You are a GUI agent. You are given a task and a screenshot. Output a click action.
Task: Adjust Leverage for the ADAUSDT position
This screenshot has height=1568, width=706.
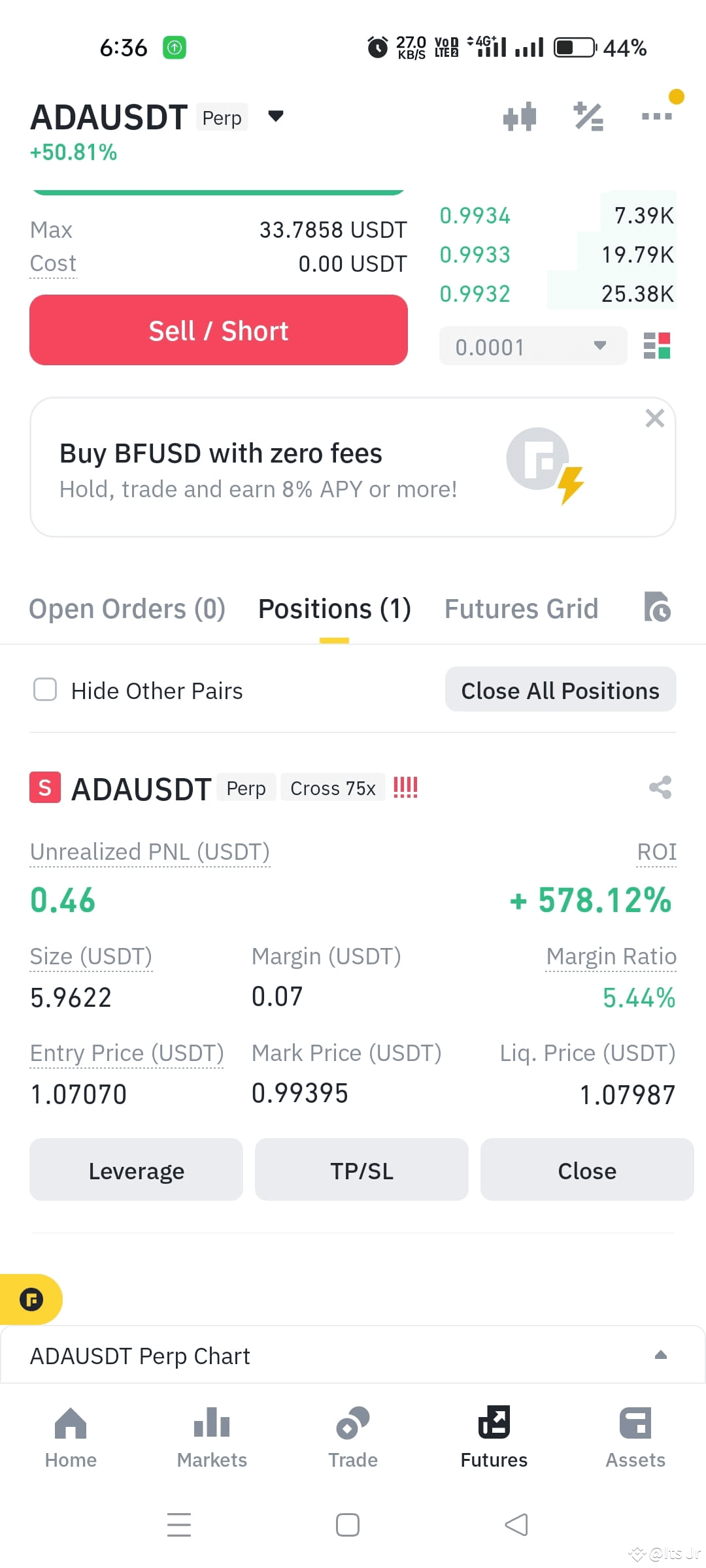(x=136, y=1170)
